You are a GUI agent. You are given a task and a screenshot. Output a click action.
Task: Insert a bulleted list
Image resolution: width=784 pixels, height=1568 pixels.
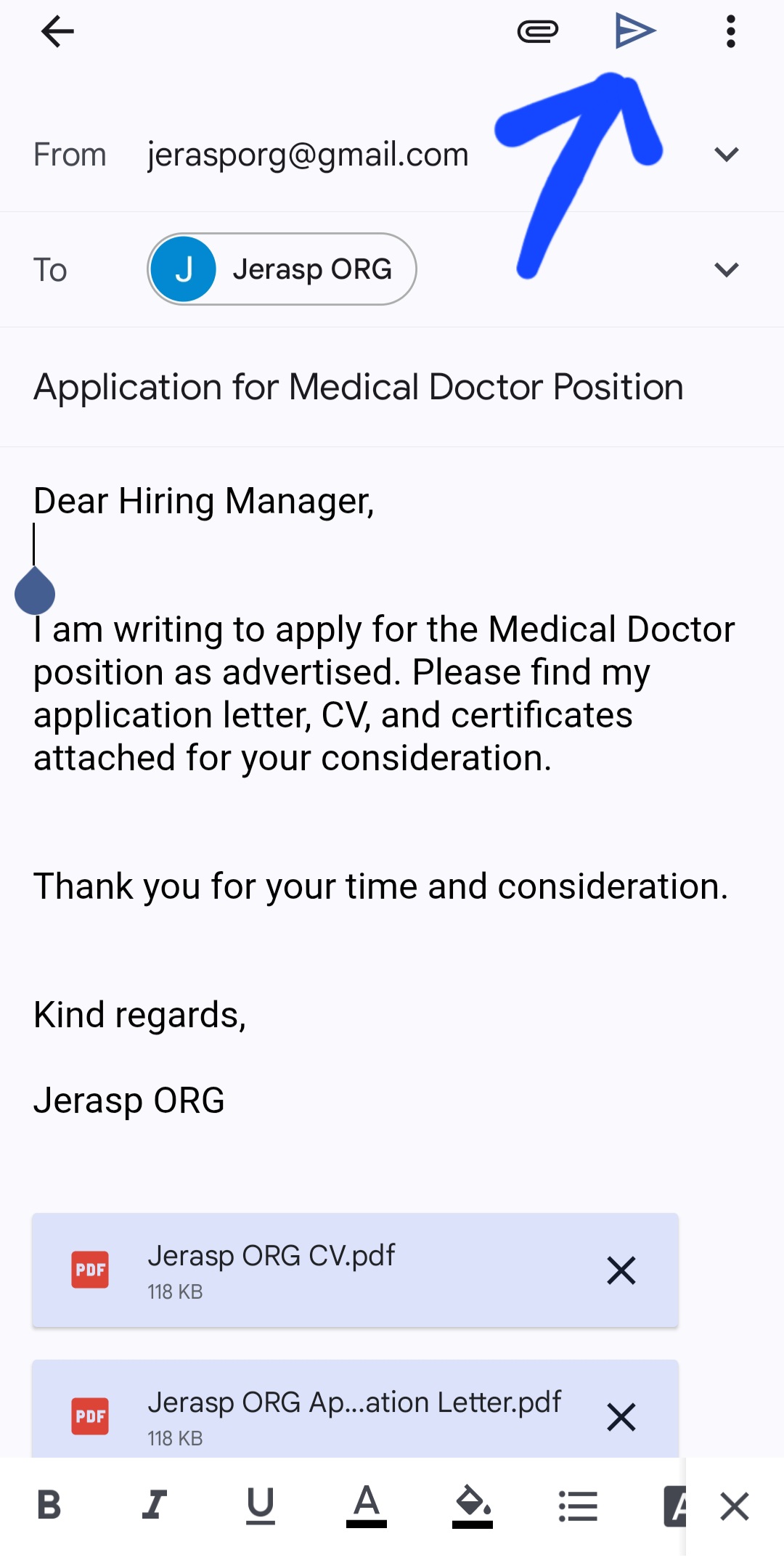coord(578,1506)
